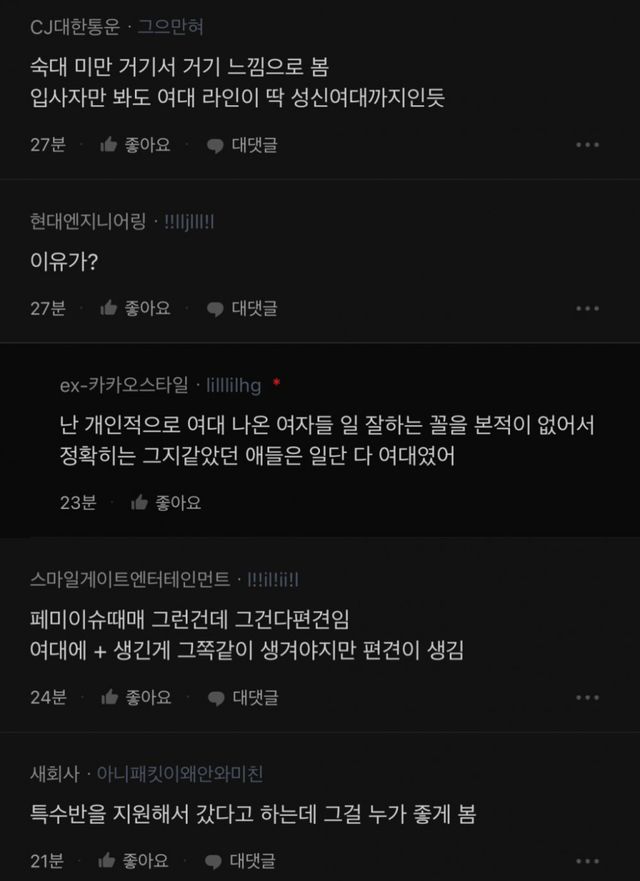Like the ex-카카오스타일 reply
Screen dimensions: 640x881
click(166, 502)
